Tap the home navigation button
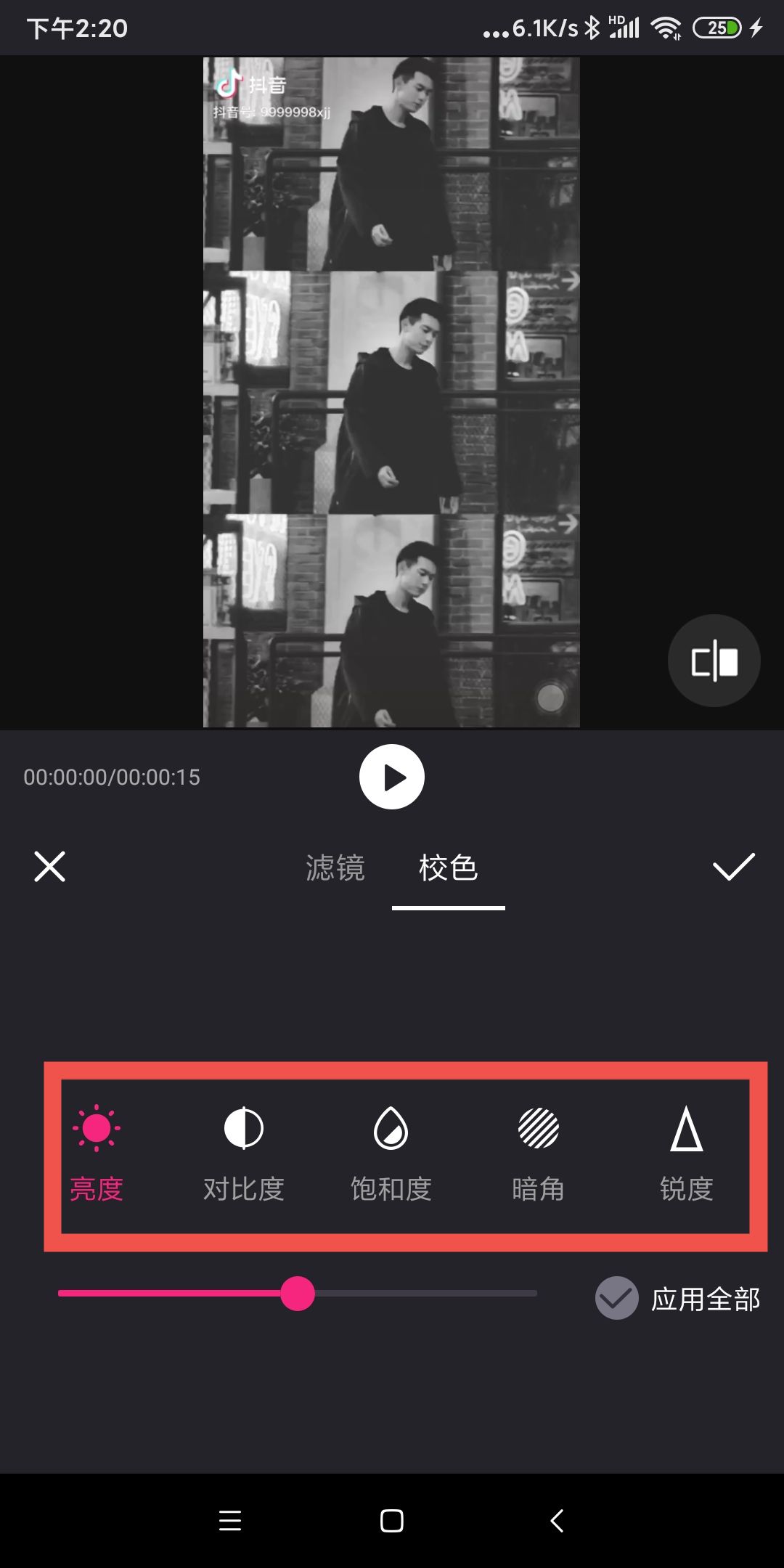784x1568 pixels. point(391,1522)
